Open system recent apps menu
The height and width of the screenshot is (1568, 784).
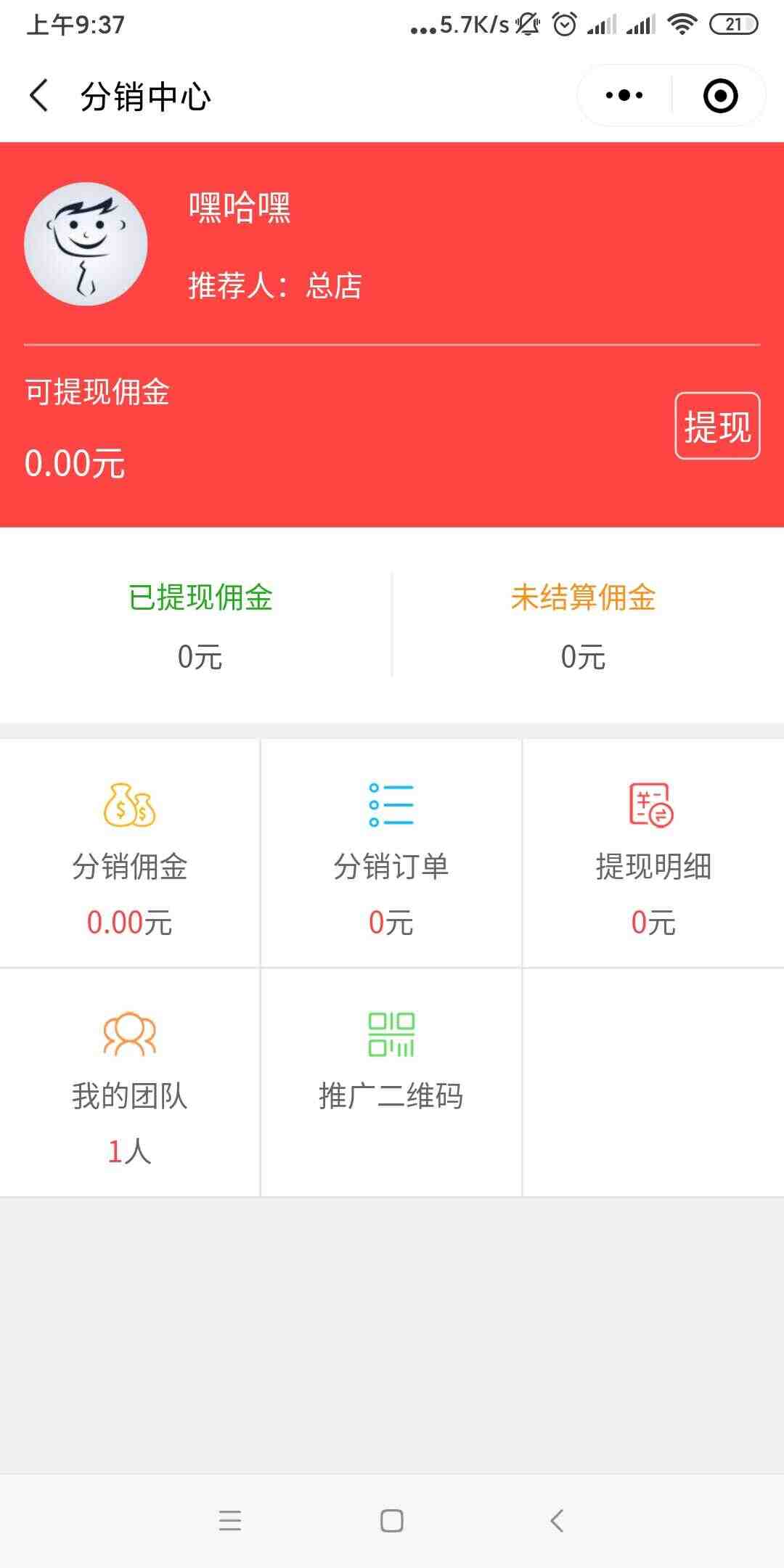[230, 1521]
